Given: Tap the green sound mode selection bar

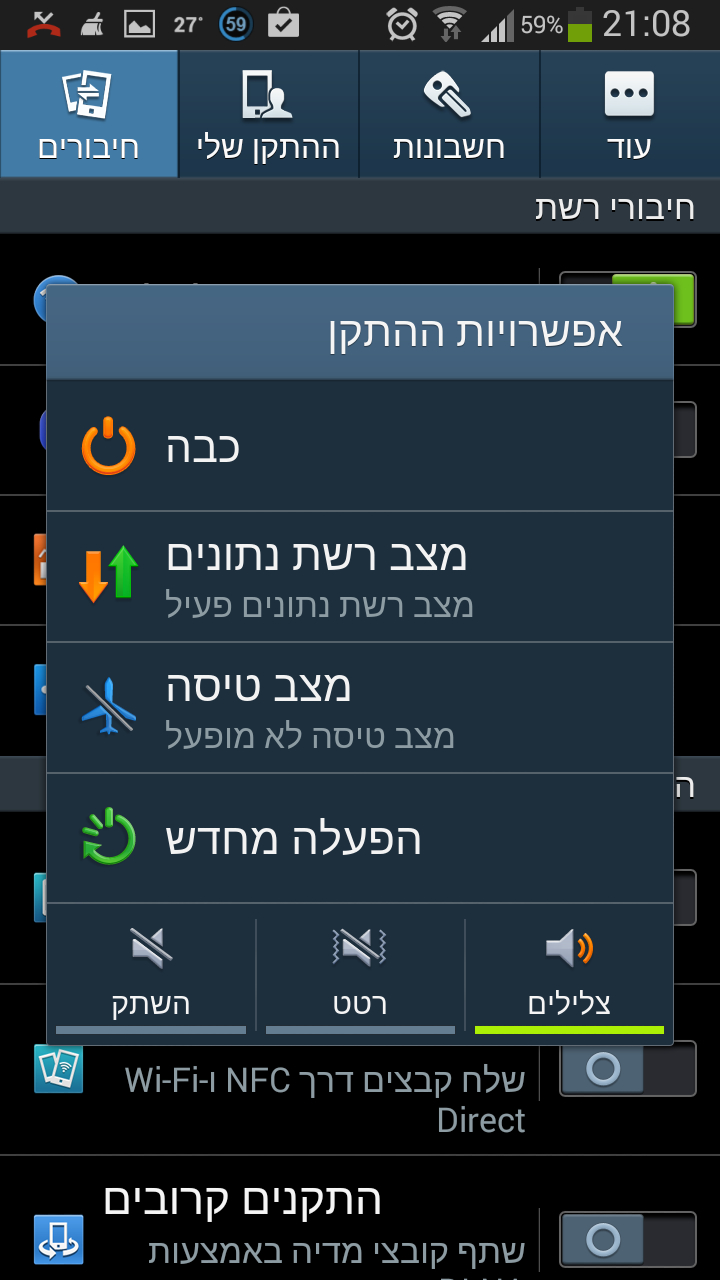Looking at the screenshot, I should coord(568,1029).
